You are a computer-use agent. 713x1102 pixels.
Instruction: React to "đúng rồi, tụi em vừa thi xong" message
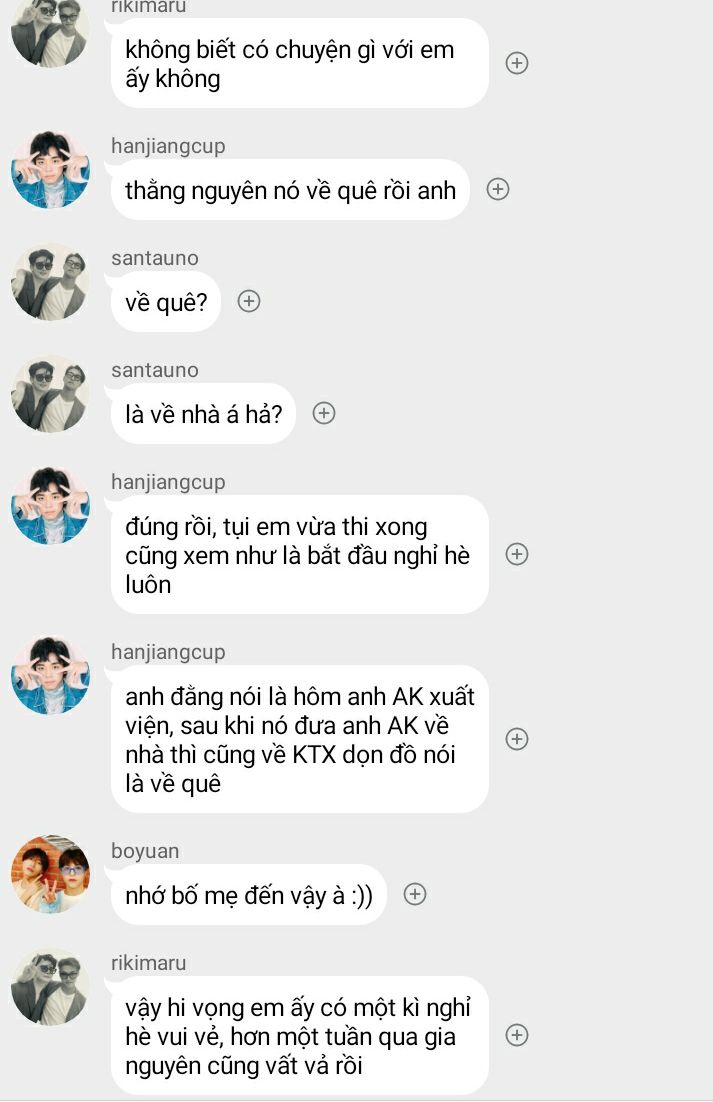click(x=517, y=555)
